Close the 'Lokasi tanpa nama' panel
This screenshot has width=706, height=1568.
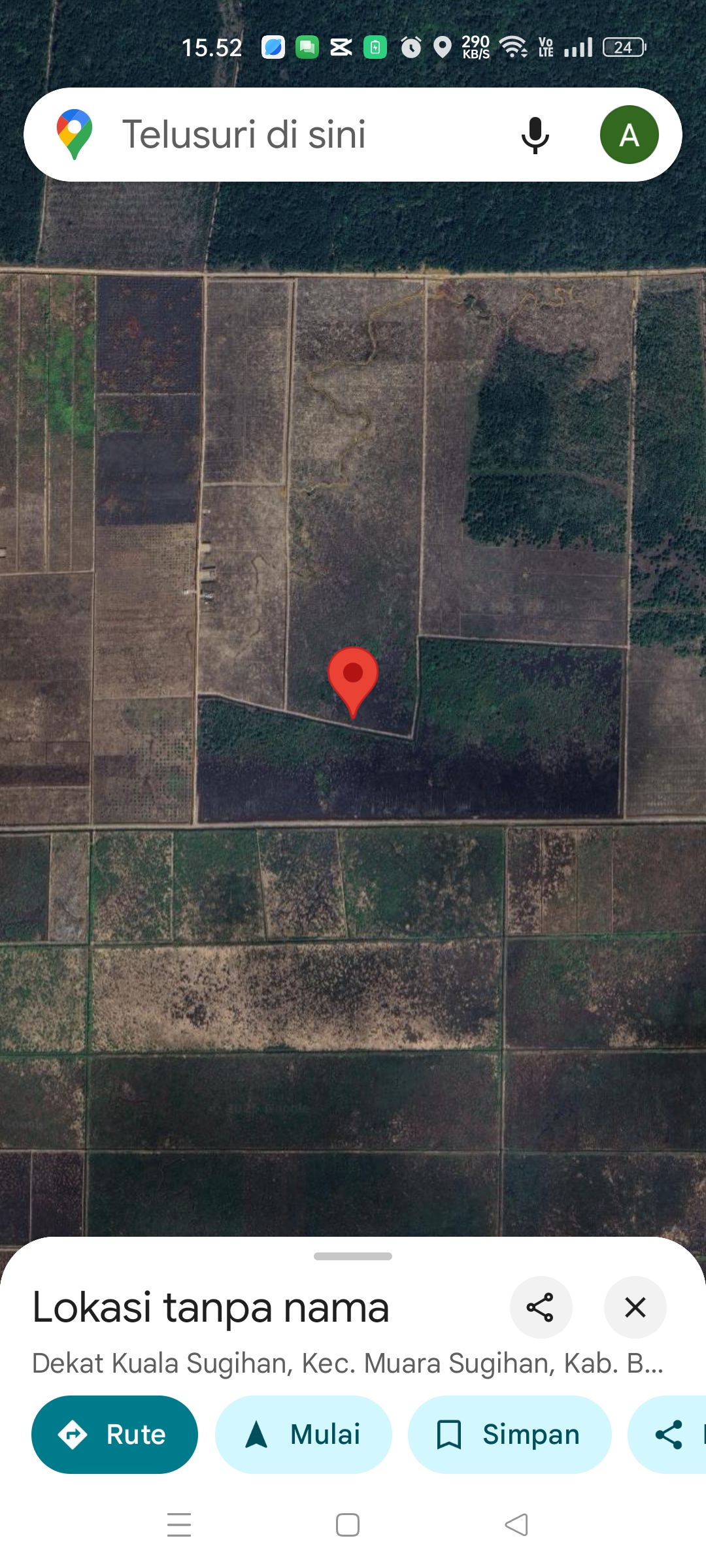tap(635, 1307)
